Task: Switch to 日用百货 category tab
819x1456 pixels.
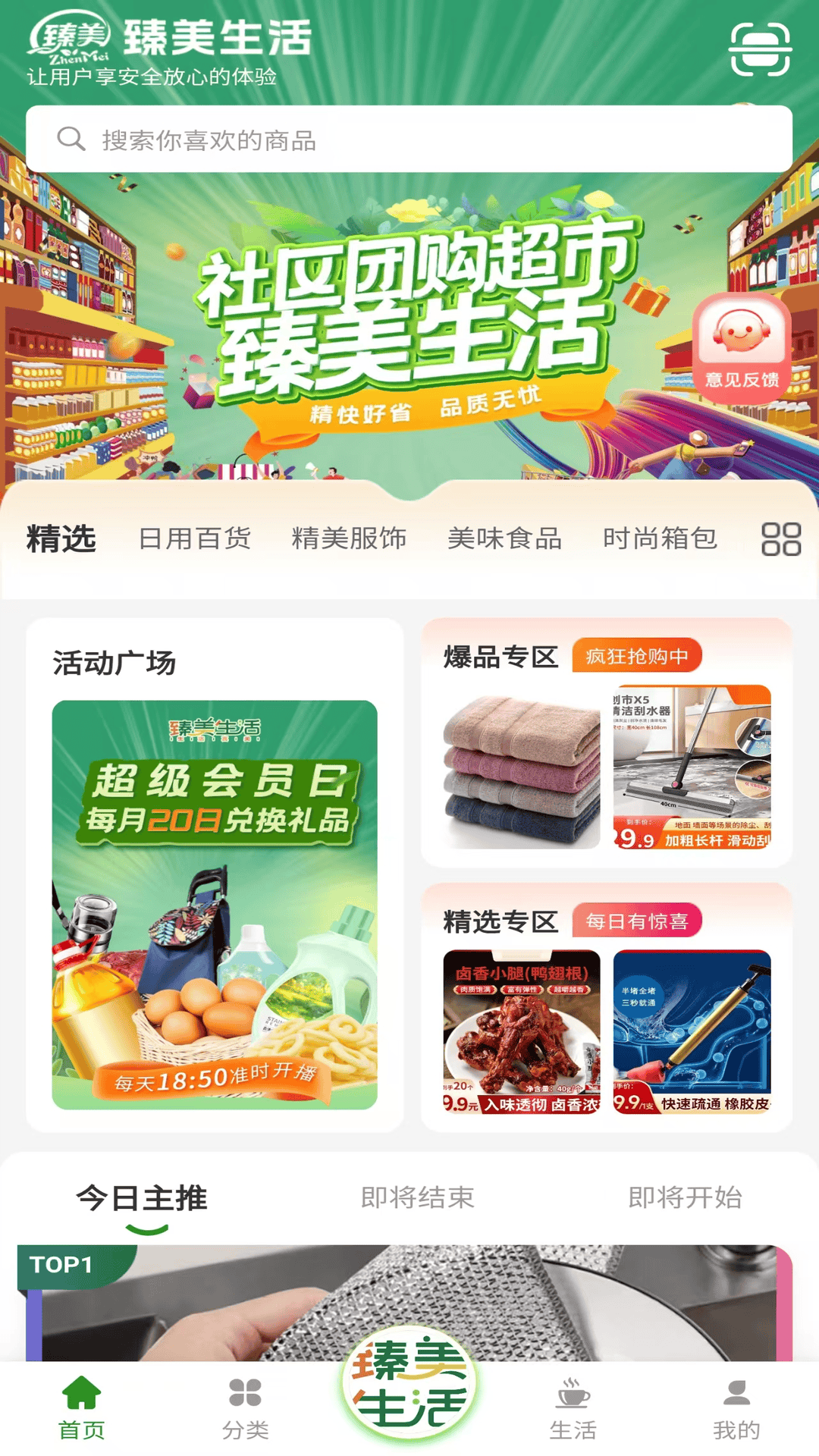Action: coord(195,538)
